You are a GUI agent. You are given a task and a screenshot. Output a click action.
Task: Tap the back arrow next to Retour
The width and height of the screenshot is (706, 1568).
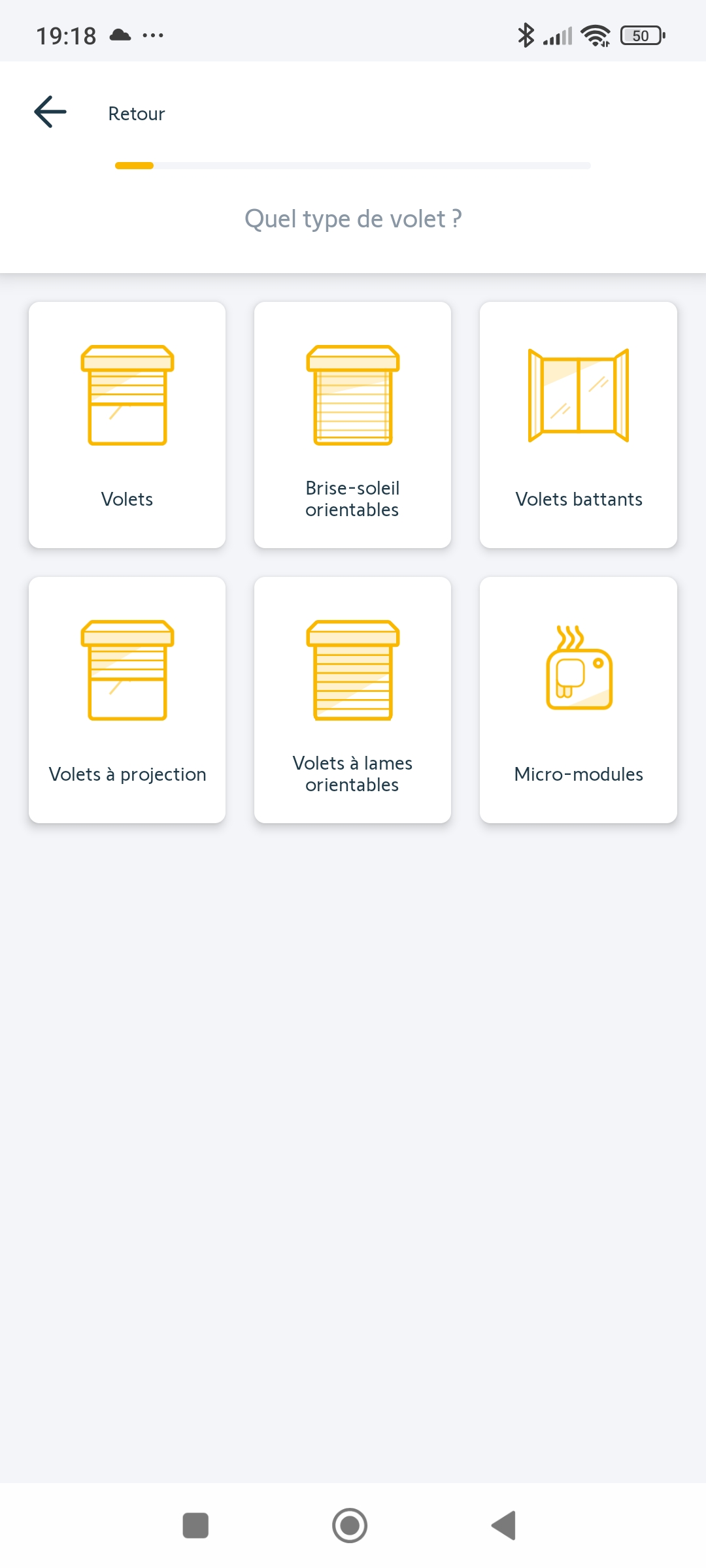[50, 112]
